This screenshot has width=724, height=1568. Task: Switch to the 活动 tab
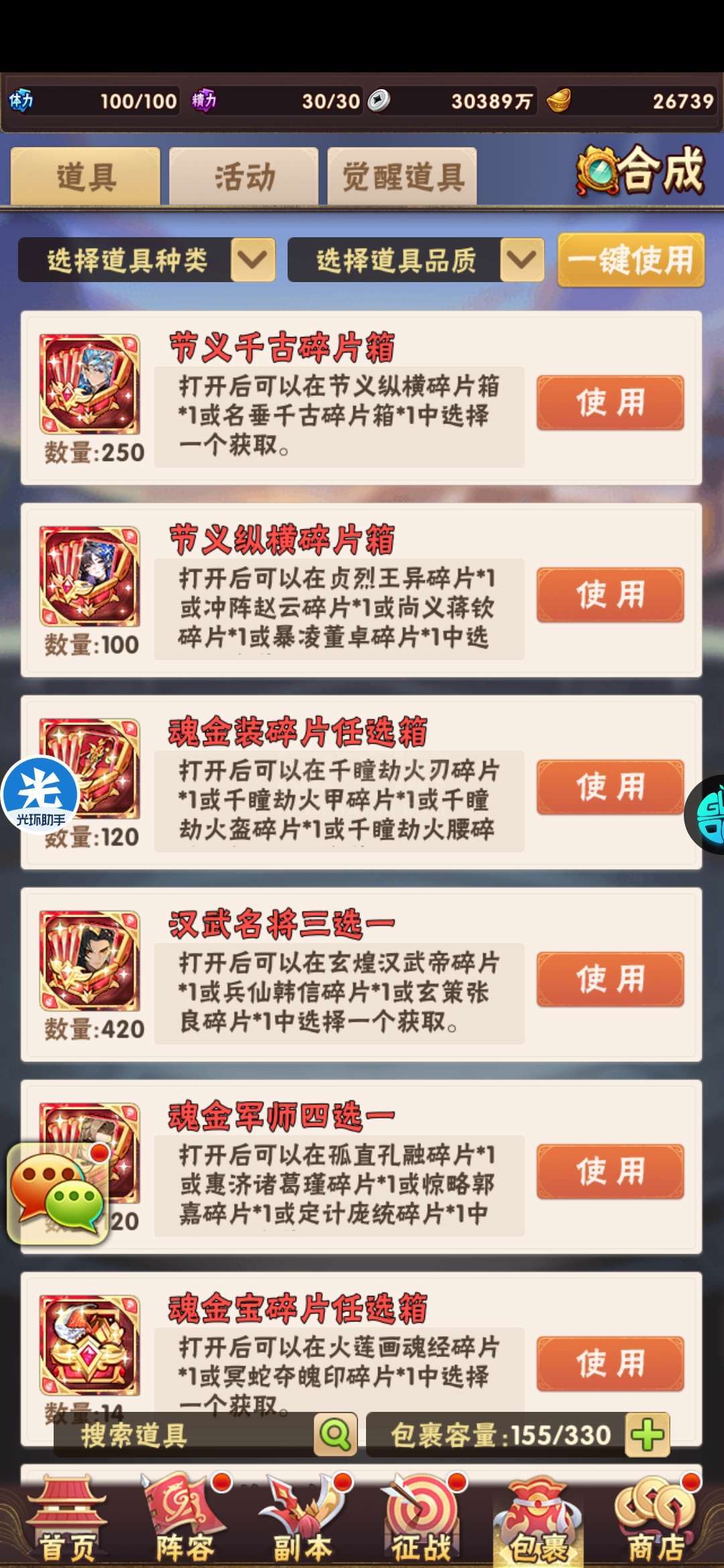click(244, 176)
